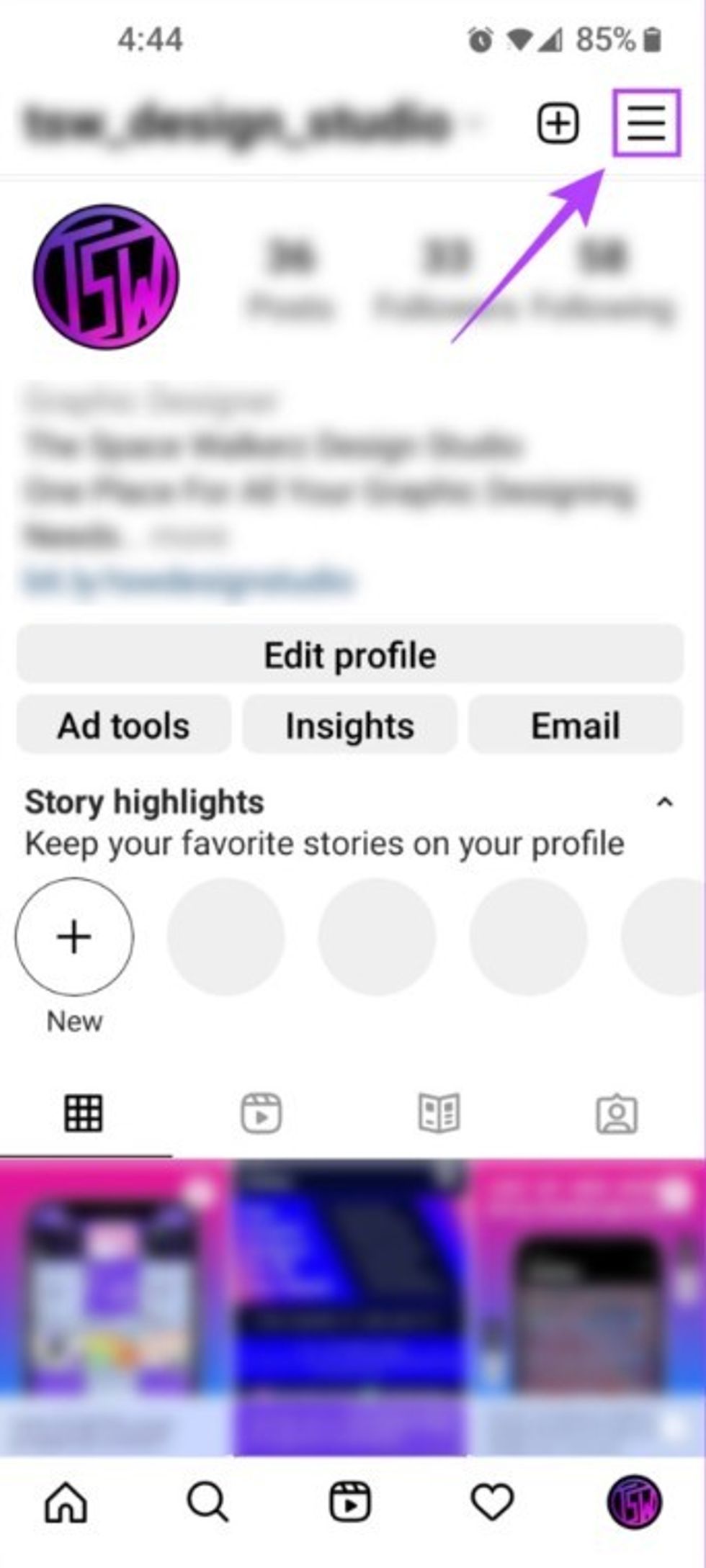The image size is (706, 1568).
Task: Tap the create new post plus icon
Action: [558, 123]
